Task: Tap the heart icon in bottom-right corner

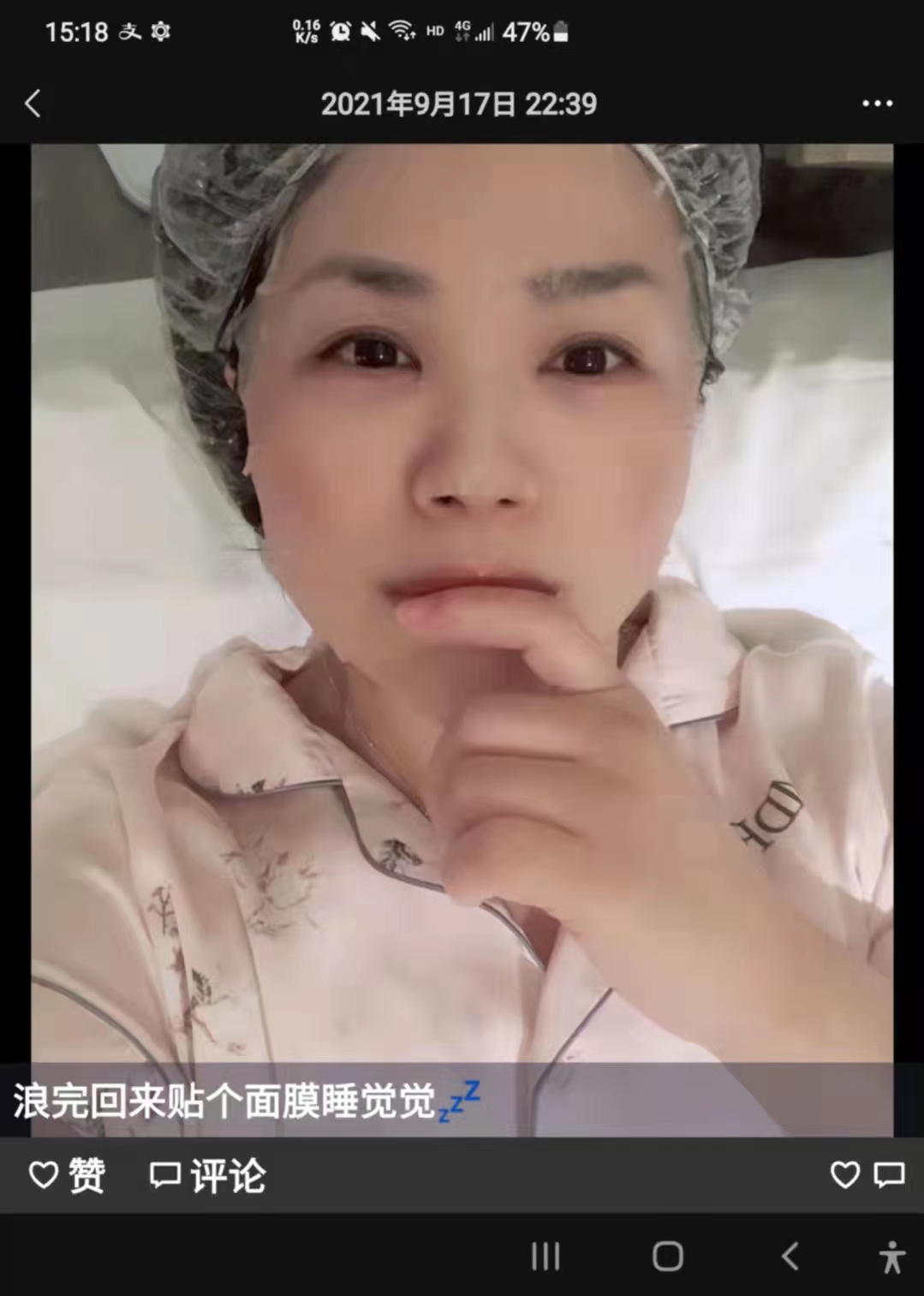Action: (x=846, y=1174)
